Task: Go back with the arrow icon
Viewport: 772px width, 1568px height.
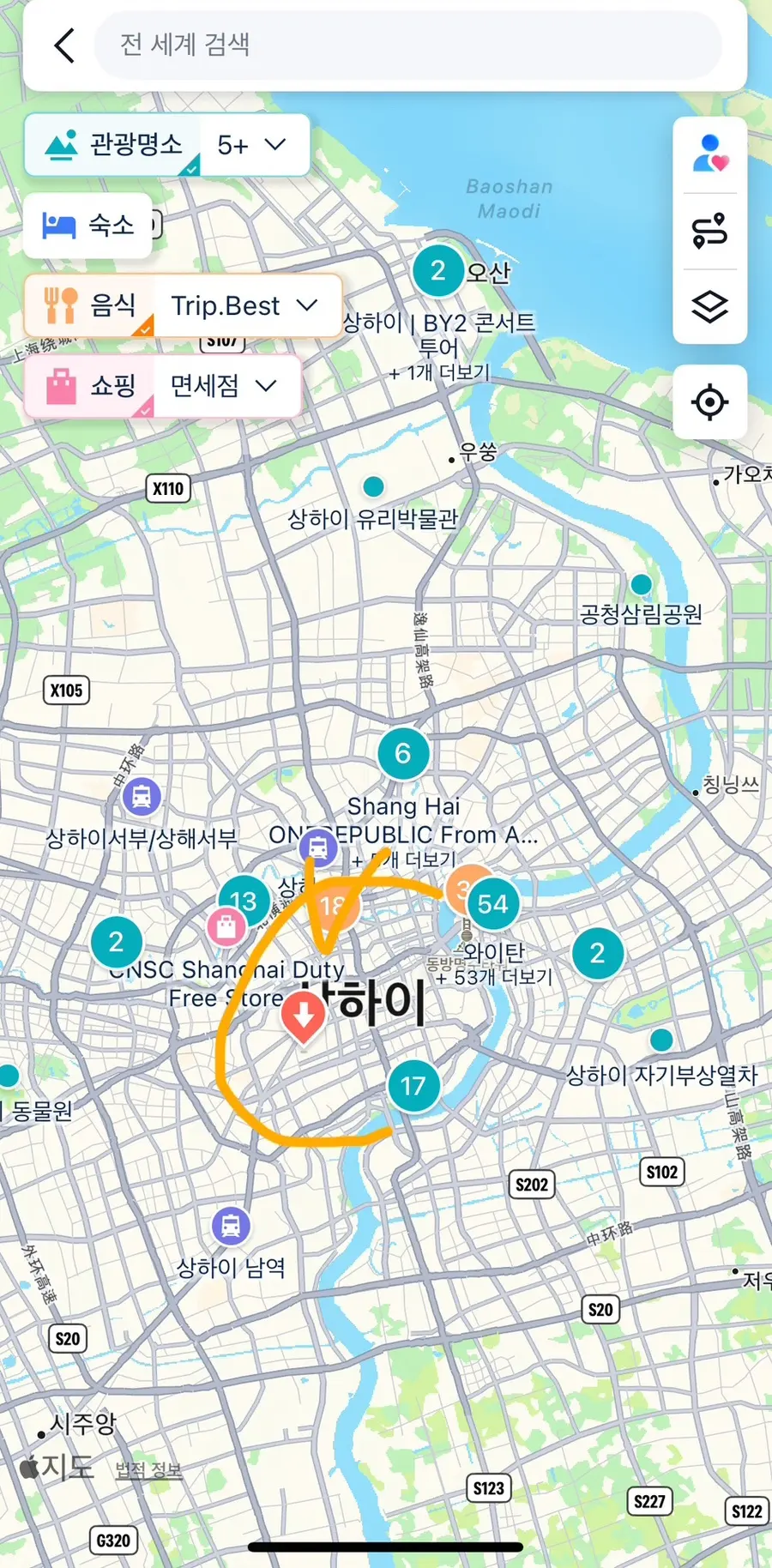Action: 64,45
